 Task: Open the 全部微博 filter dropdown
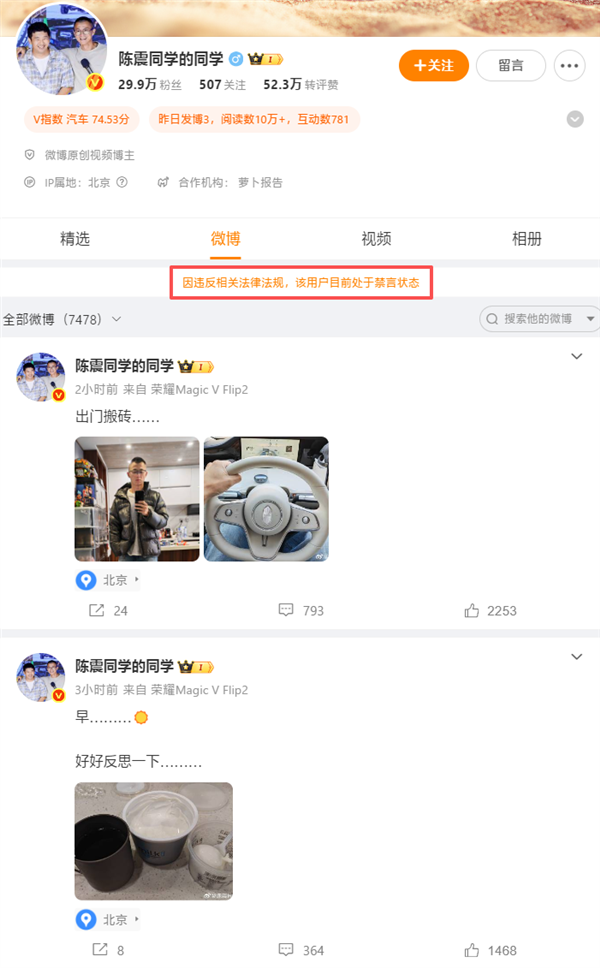coord(62,319)
